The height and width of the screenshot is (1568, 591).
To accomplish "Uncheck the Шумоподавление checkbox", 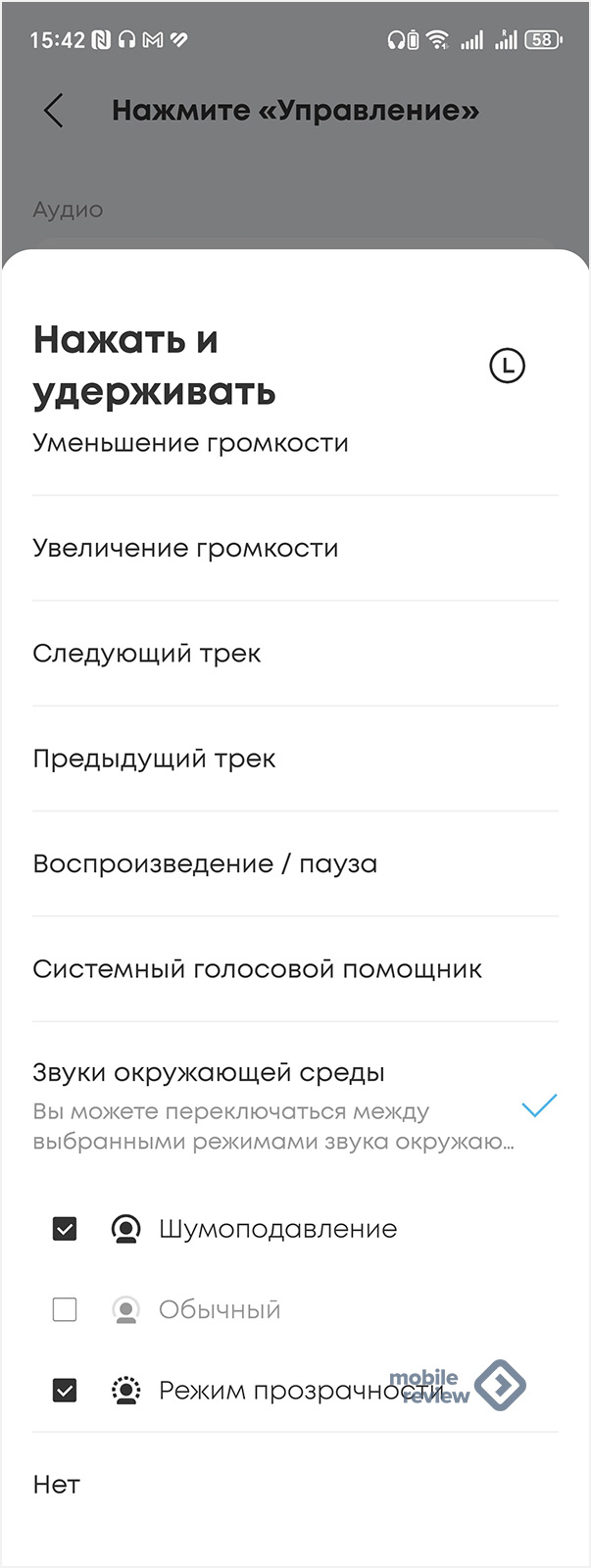I will [65, 1229].
